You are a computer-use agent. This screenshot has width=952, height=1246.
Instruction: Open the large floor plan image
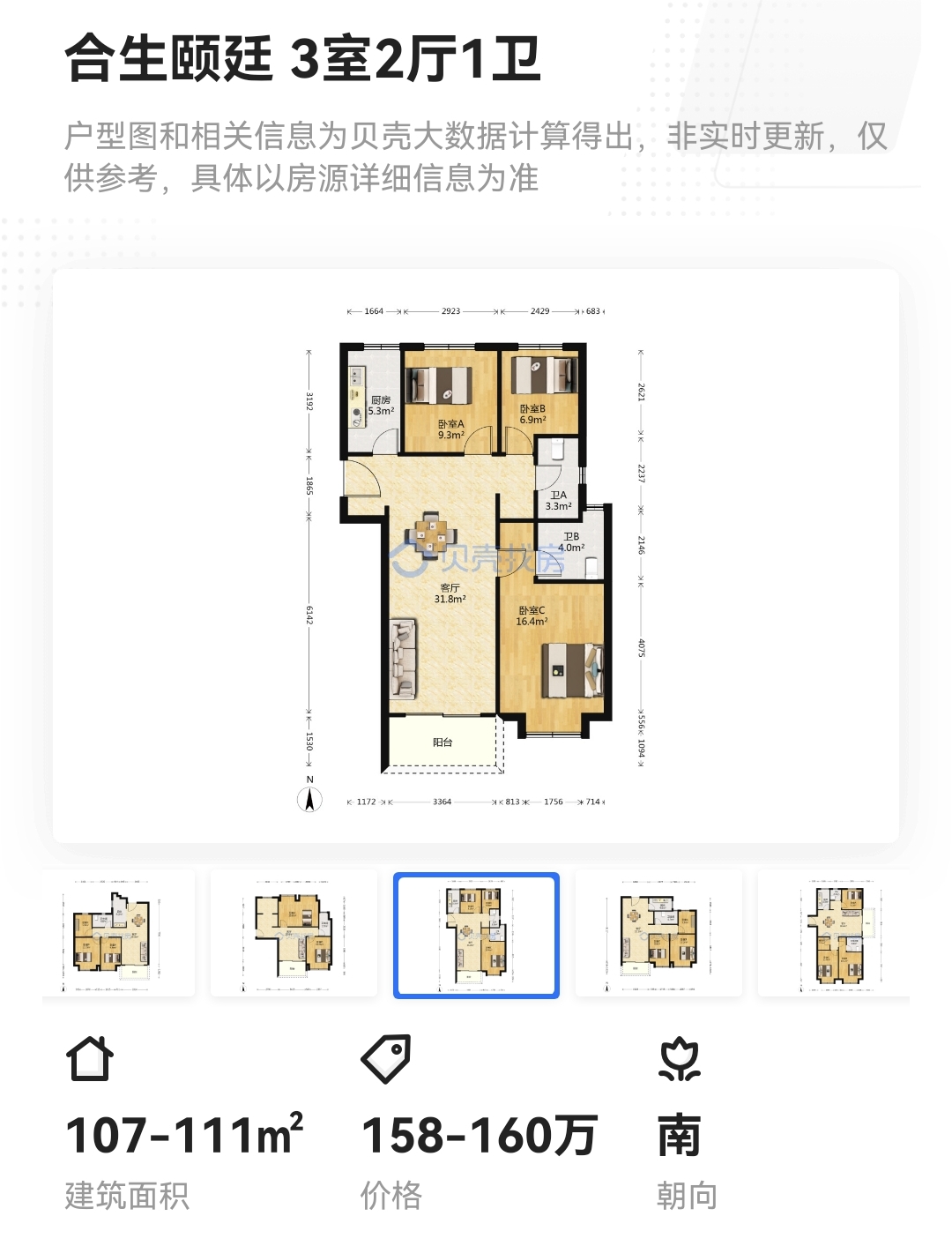pyautogui.click(x=476, y=556)
